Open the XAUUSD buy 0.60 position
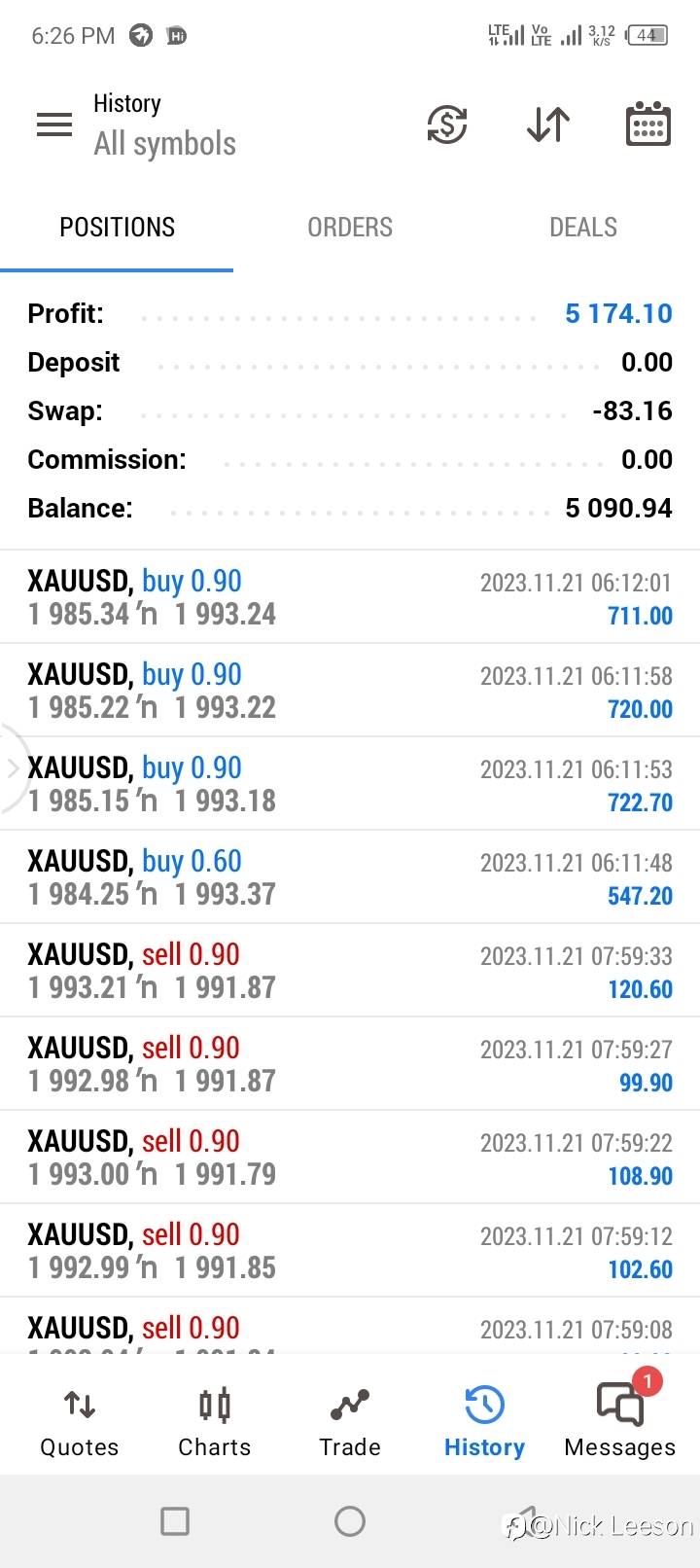The width and height of the screenshot is (700, 1568). 350,877
